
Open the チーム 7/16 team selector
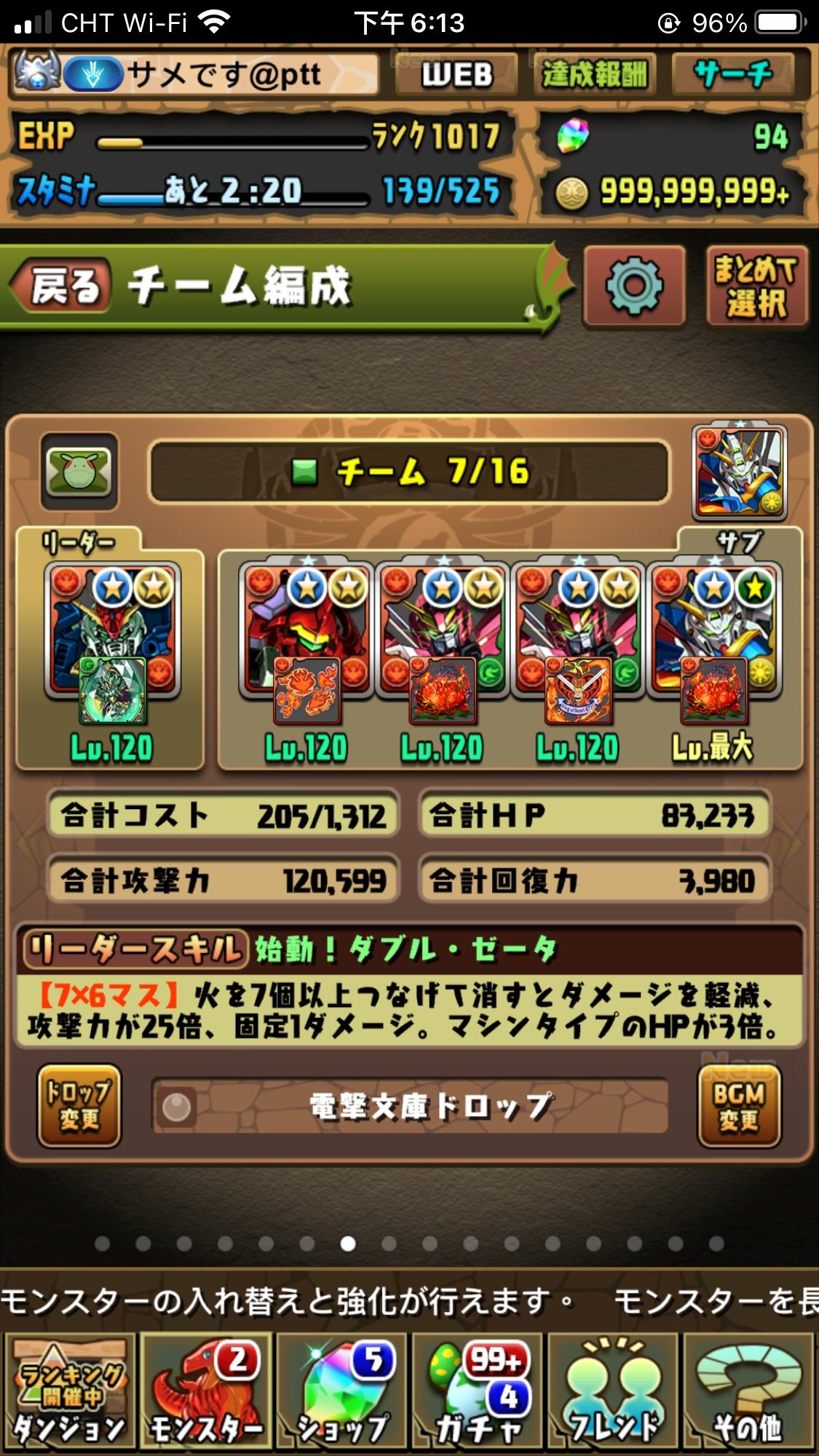(x=408, y=472)
